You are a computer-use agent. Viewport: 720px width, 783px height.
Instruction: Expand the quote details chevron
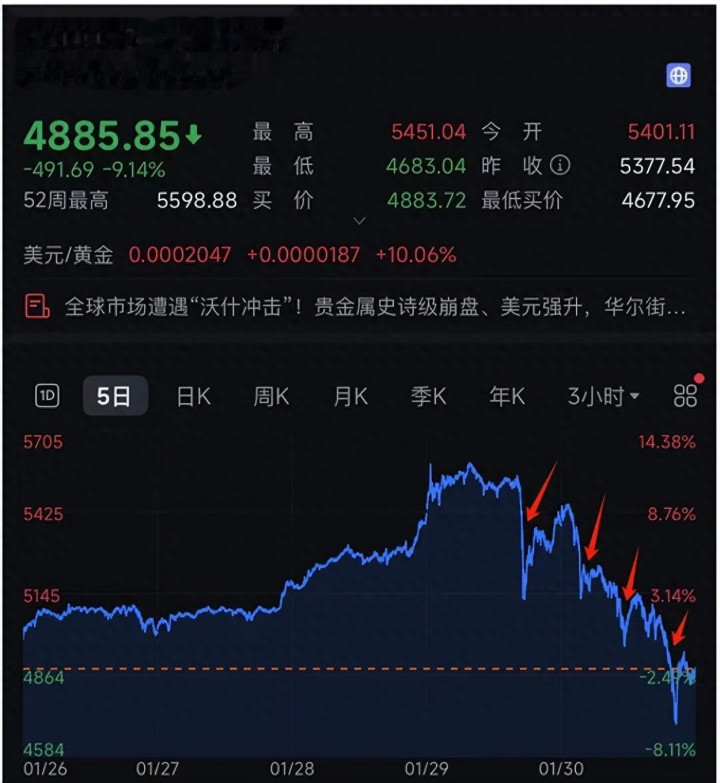pyautogui.click(x=360, y=221)
